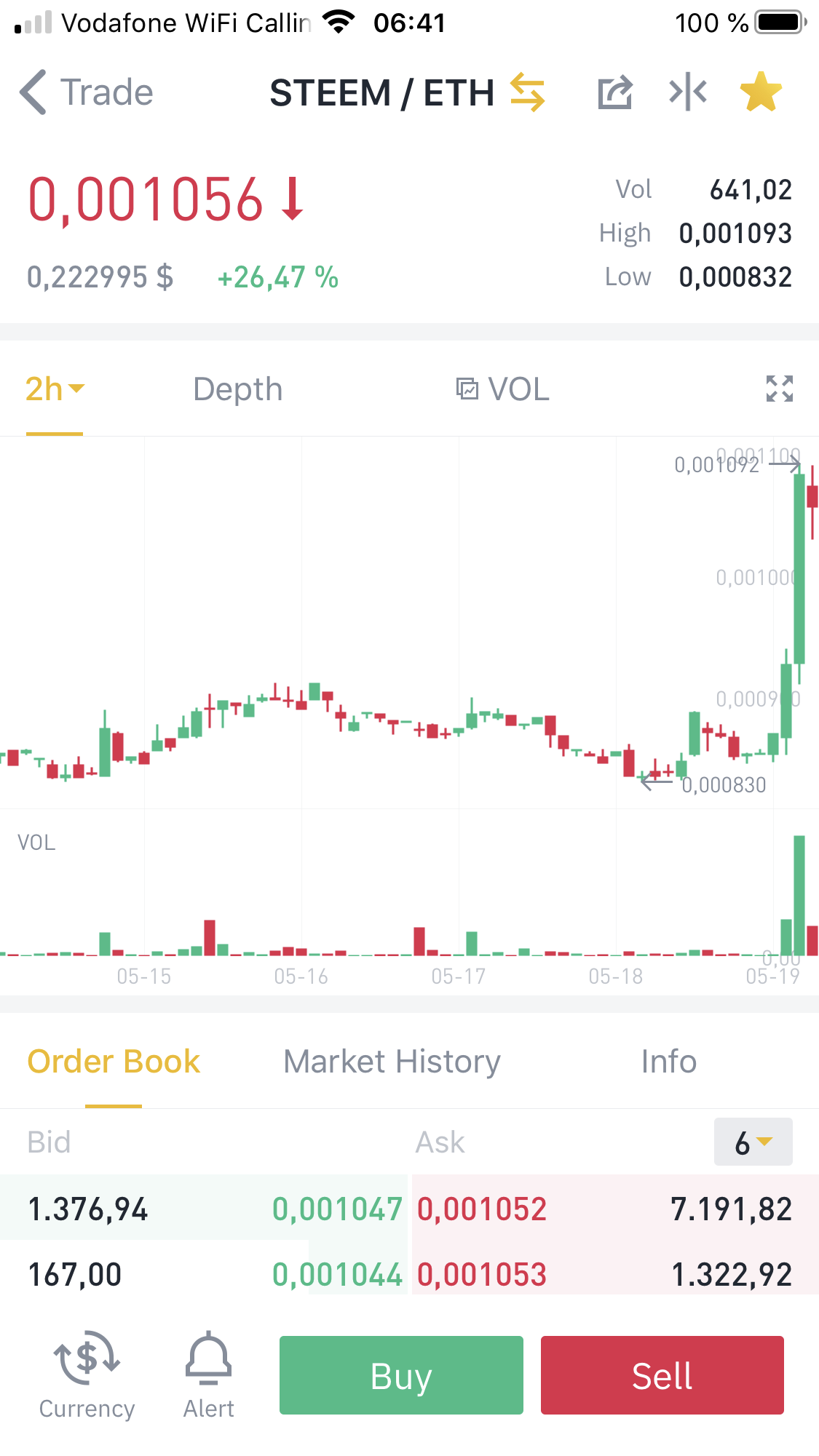Open the price alert lines icon
The image size is (819, 1456).
pyautogui.click(x=688, y=92)
